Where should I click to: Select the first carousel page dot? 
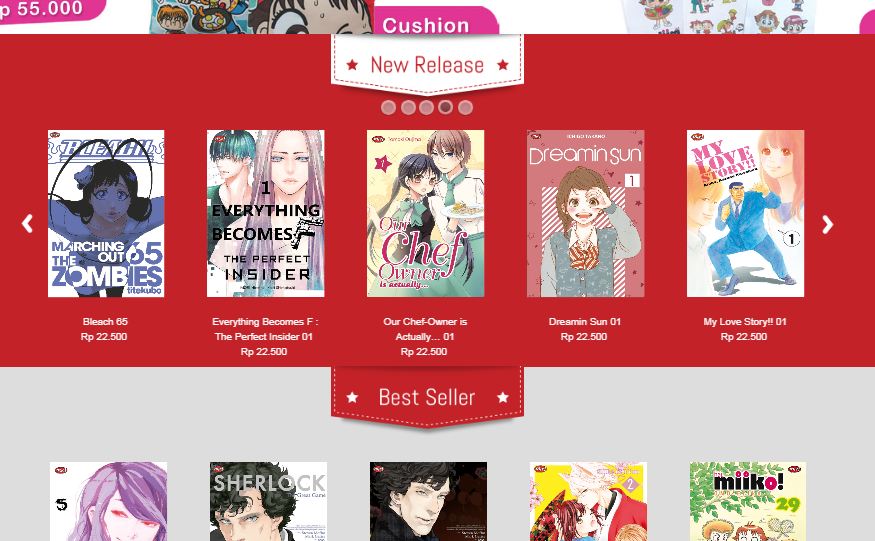388,108
